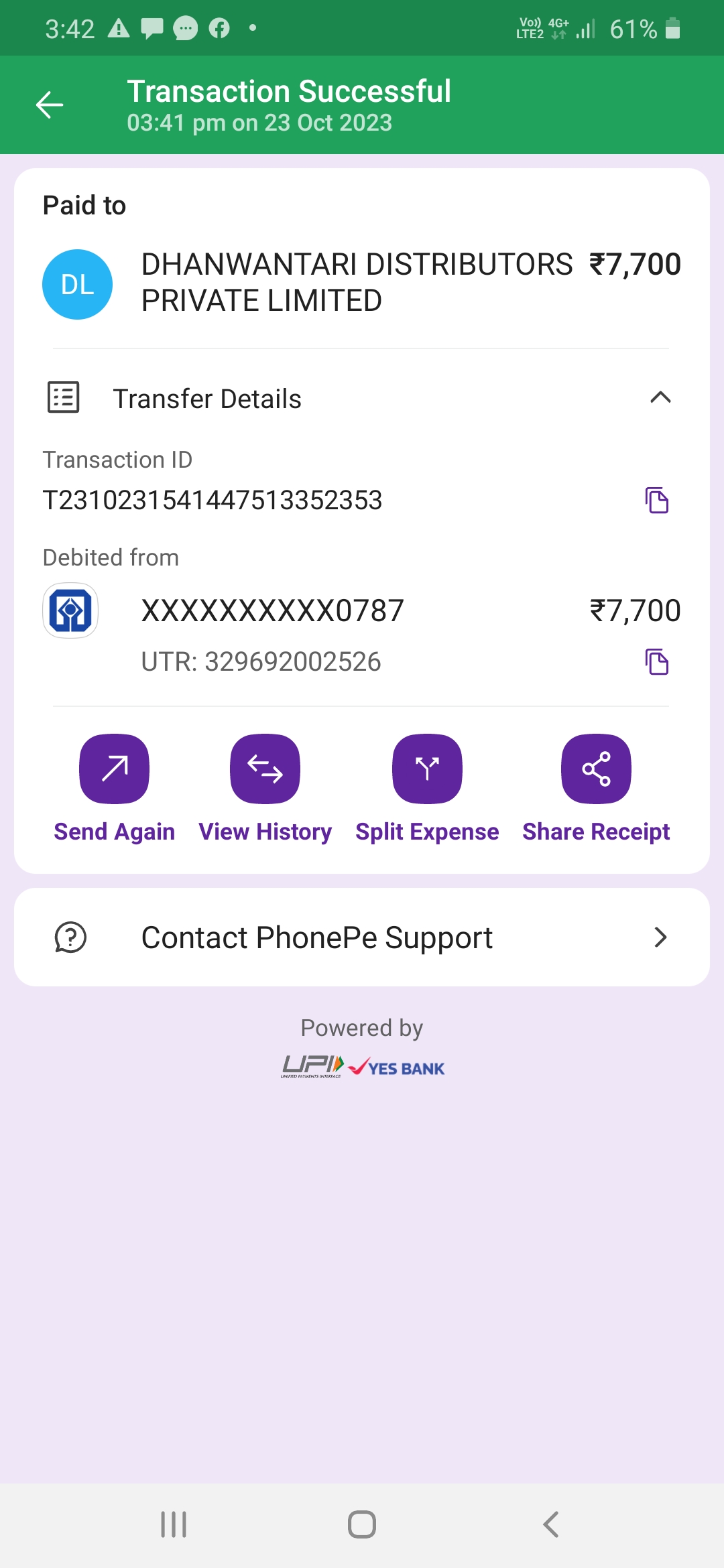Copy the Transaction ID

657,501
